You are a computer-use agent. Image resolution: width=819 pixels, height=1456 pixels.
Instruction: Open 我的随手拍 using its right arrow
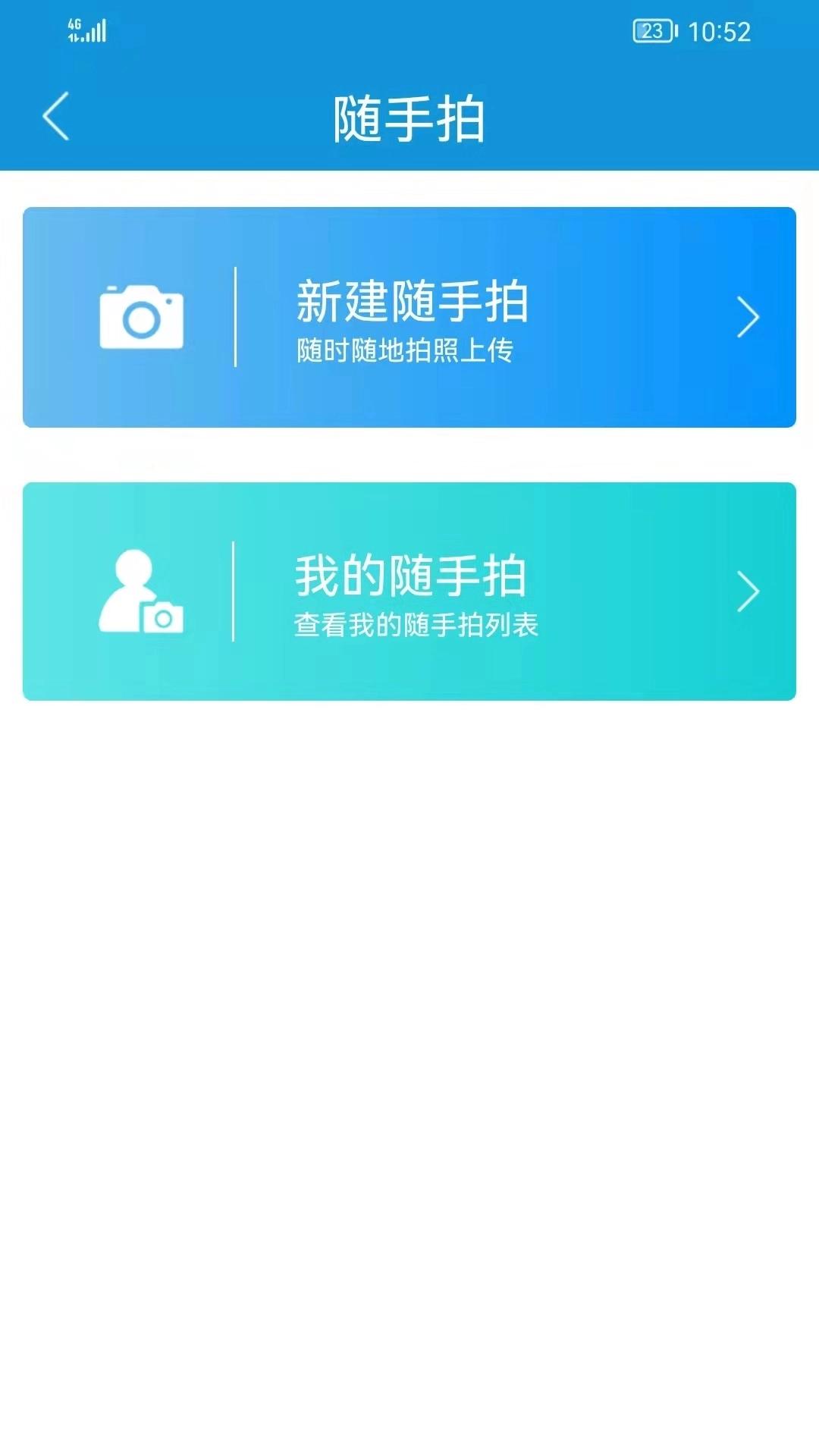point(747,592)
